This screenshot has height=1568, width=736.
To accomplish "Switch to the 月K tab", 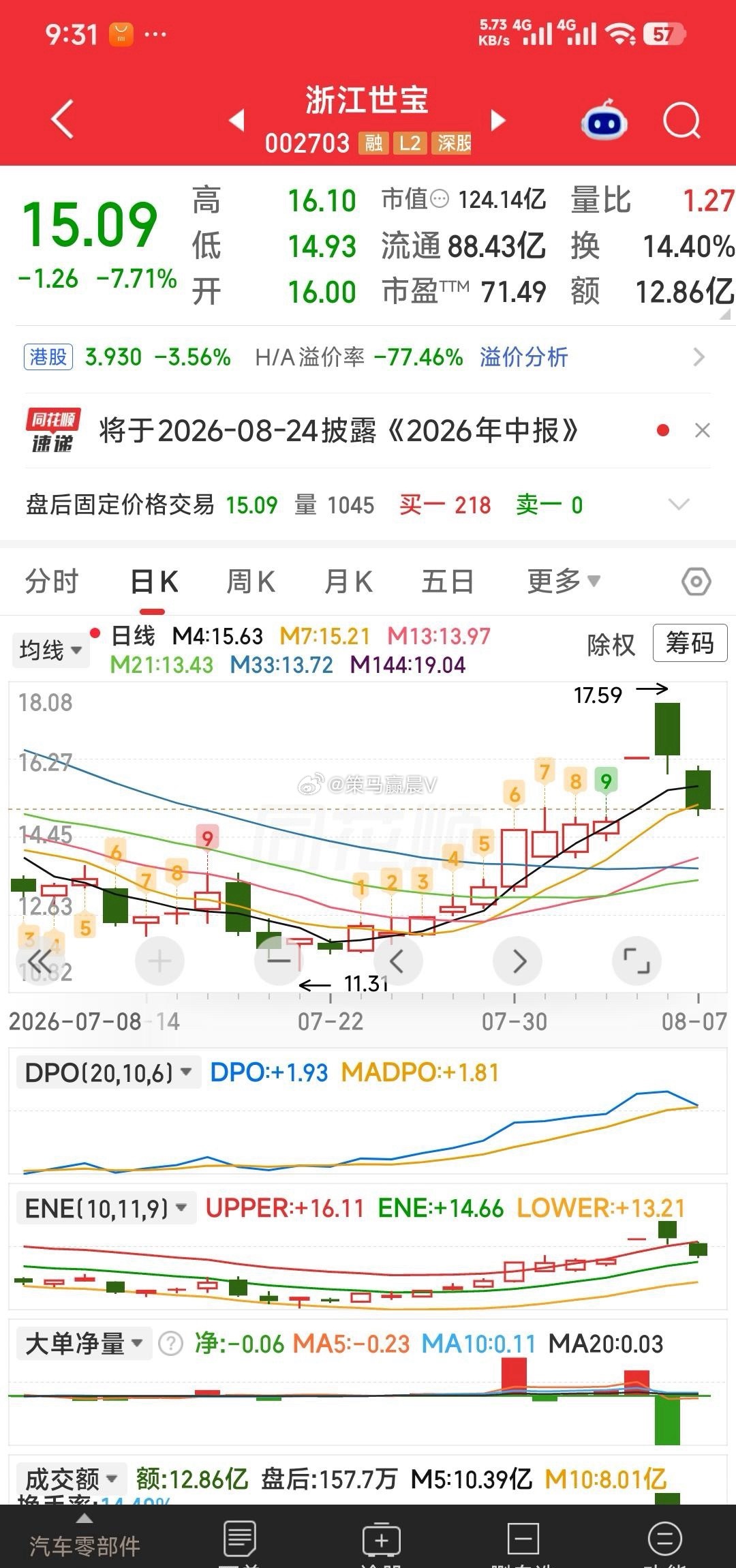I will coord(349,582).
